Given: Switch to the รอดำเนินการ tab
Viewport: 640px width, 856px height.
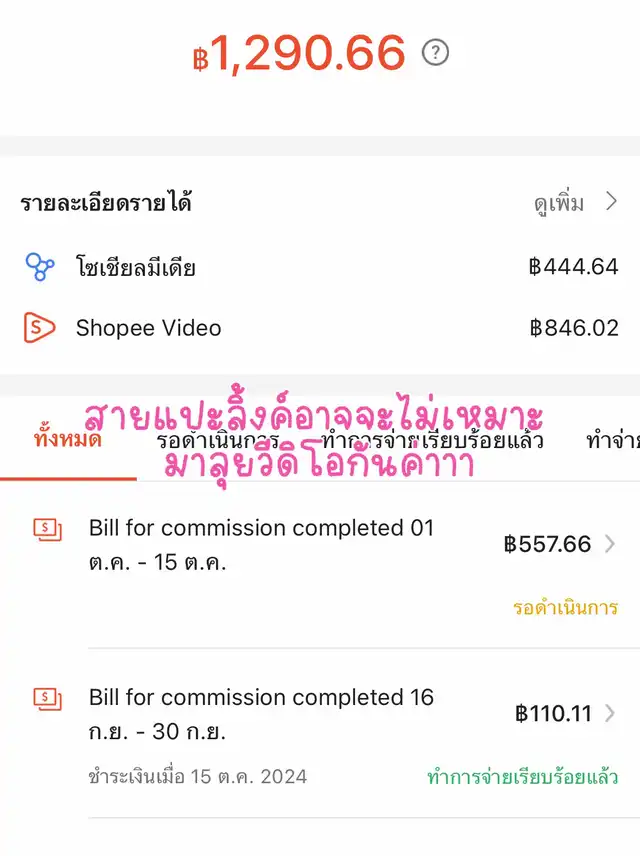Looking at the screenshot, I should tap(217, 441).
